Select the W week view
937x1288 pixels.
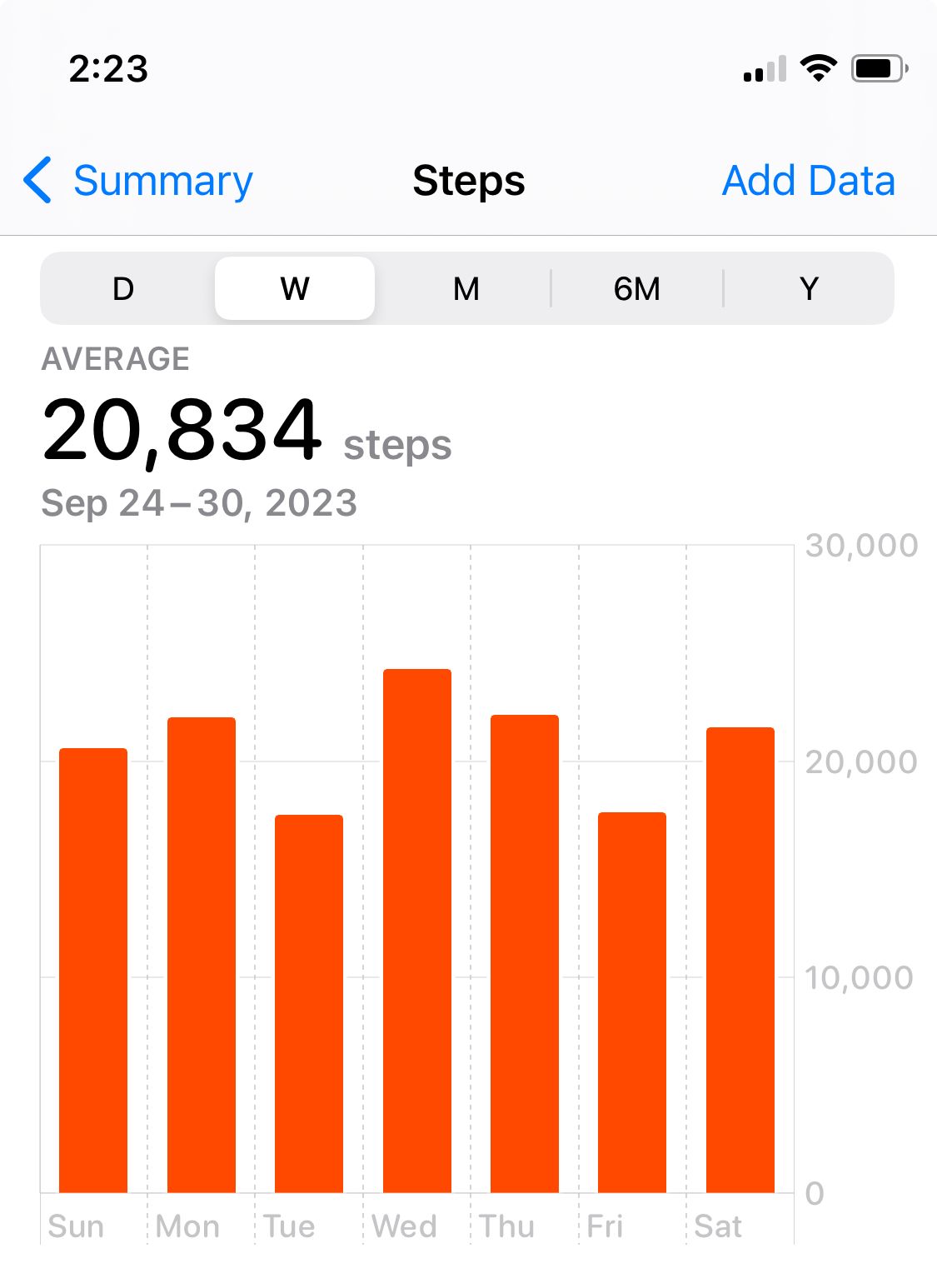(295, 289)
